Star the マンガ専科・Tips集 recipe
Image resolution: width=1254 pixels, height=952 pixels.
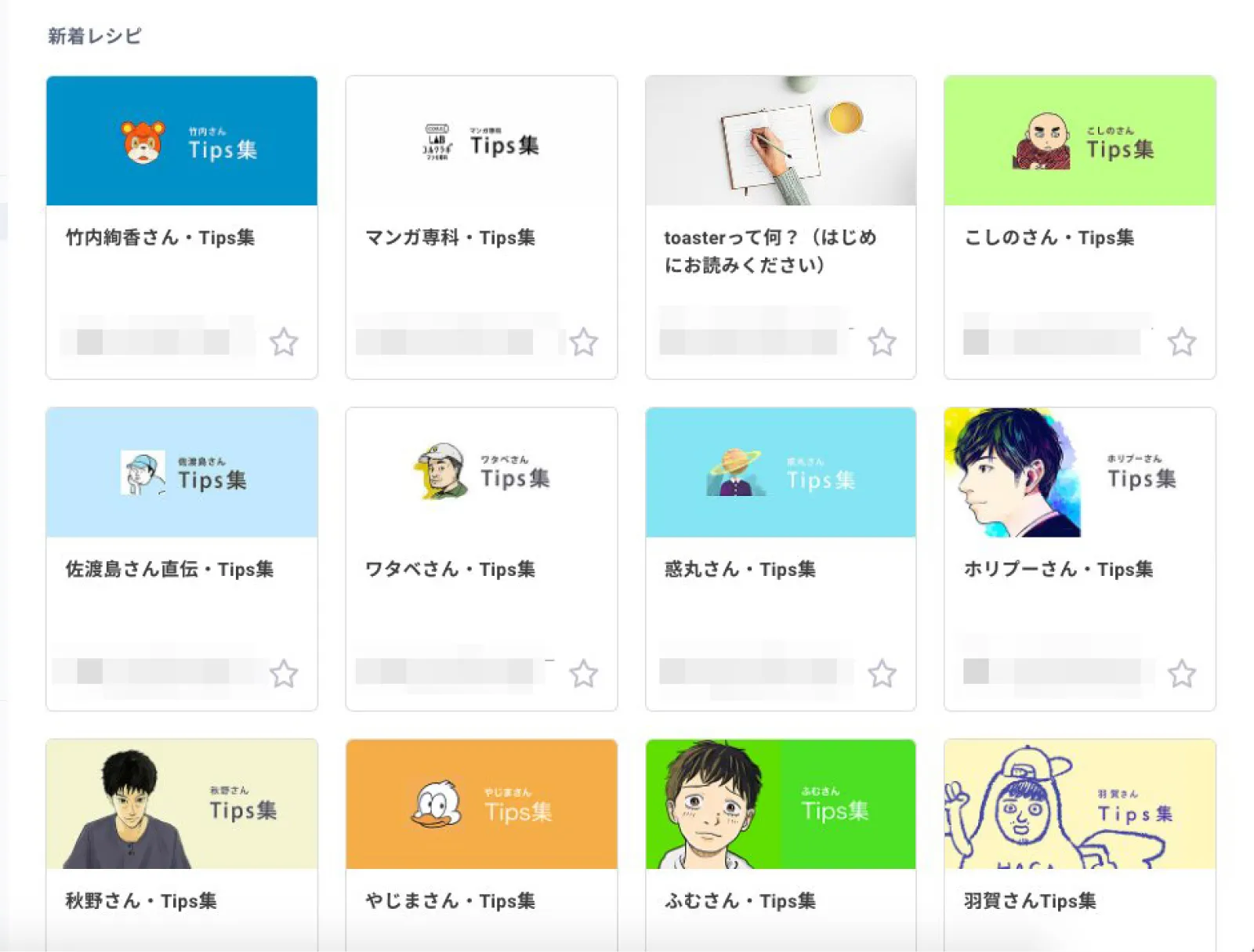(x=583, y=342)
